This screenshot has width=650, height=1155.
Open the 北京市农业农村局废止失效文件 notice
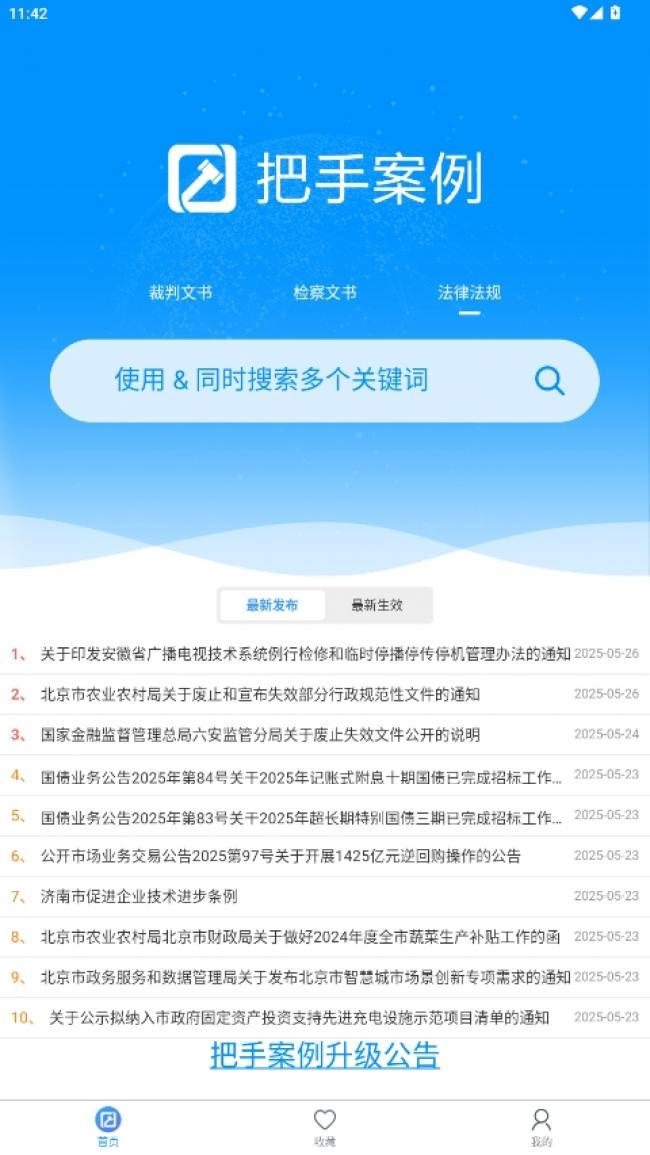[x=260, y=694]
